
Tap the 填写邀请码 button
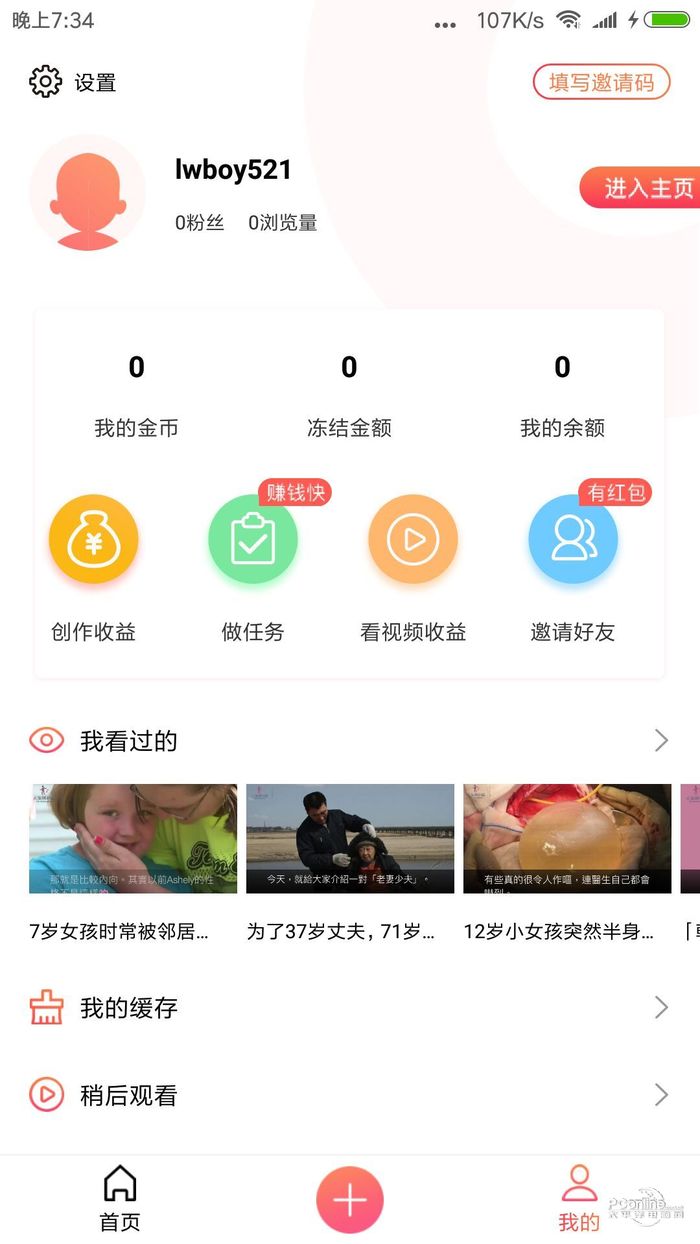(x=601, y=82)
